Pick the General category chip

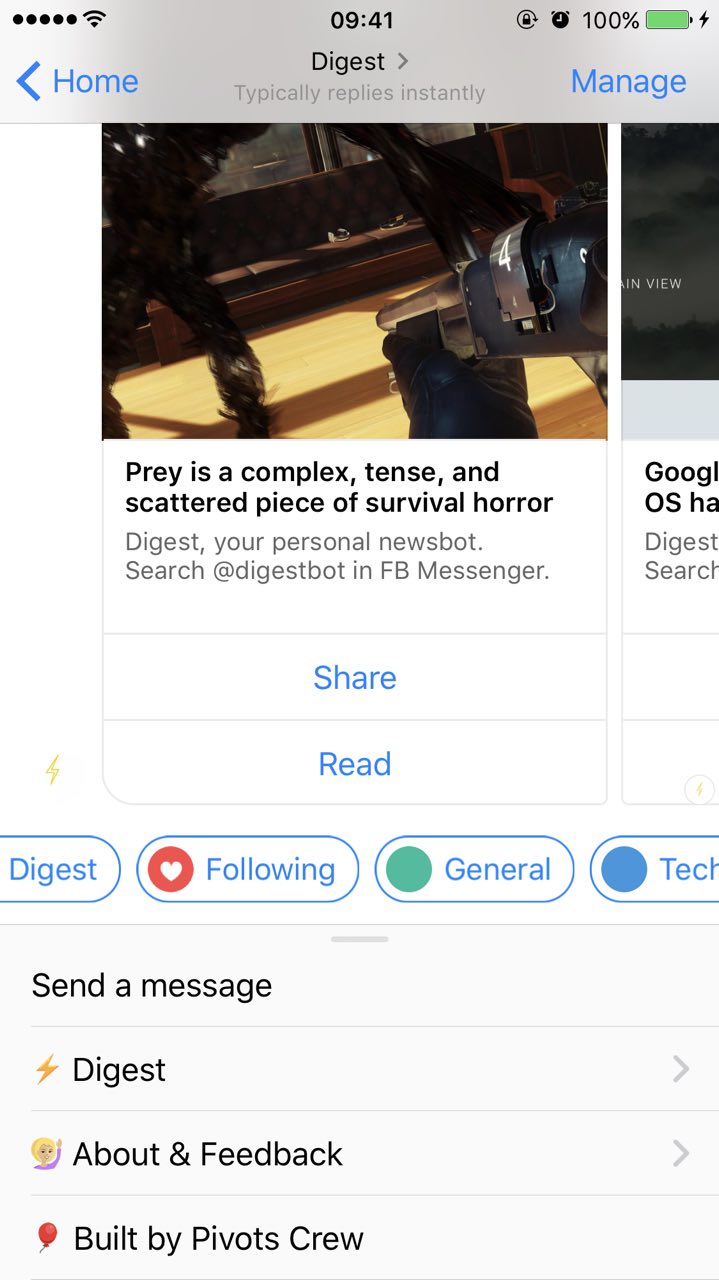click(x=475, y=869)
